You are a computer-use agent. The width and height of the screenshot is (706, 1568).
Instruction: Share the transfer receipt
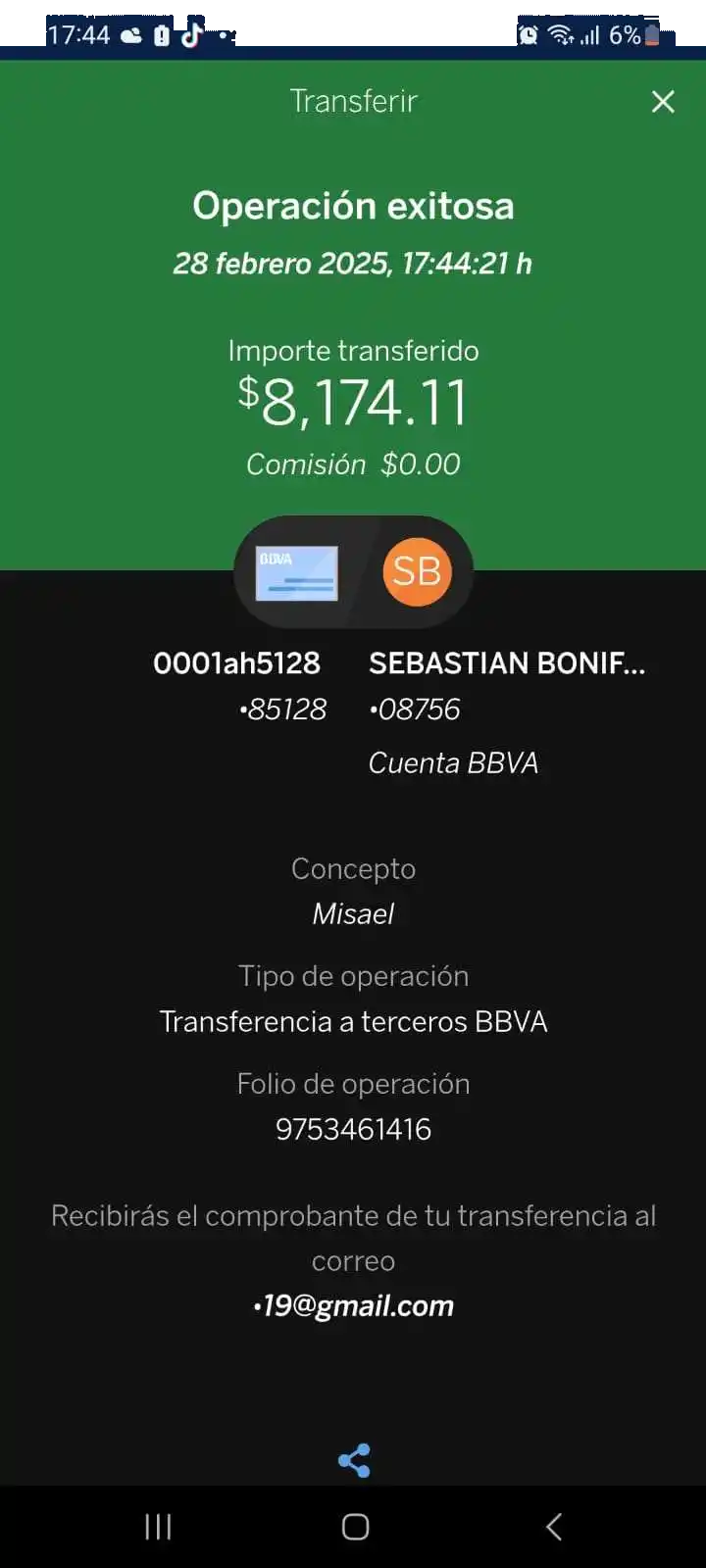pos(354,1460)
